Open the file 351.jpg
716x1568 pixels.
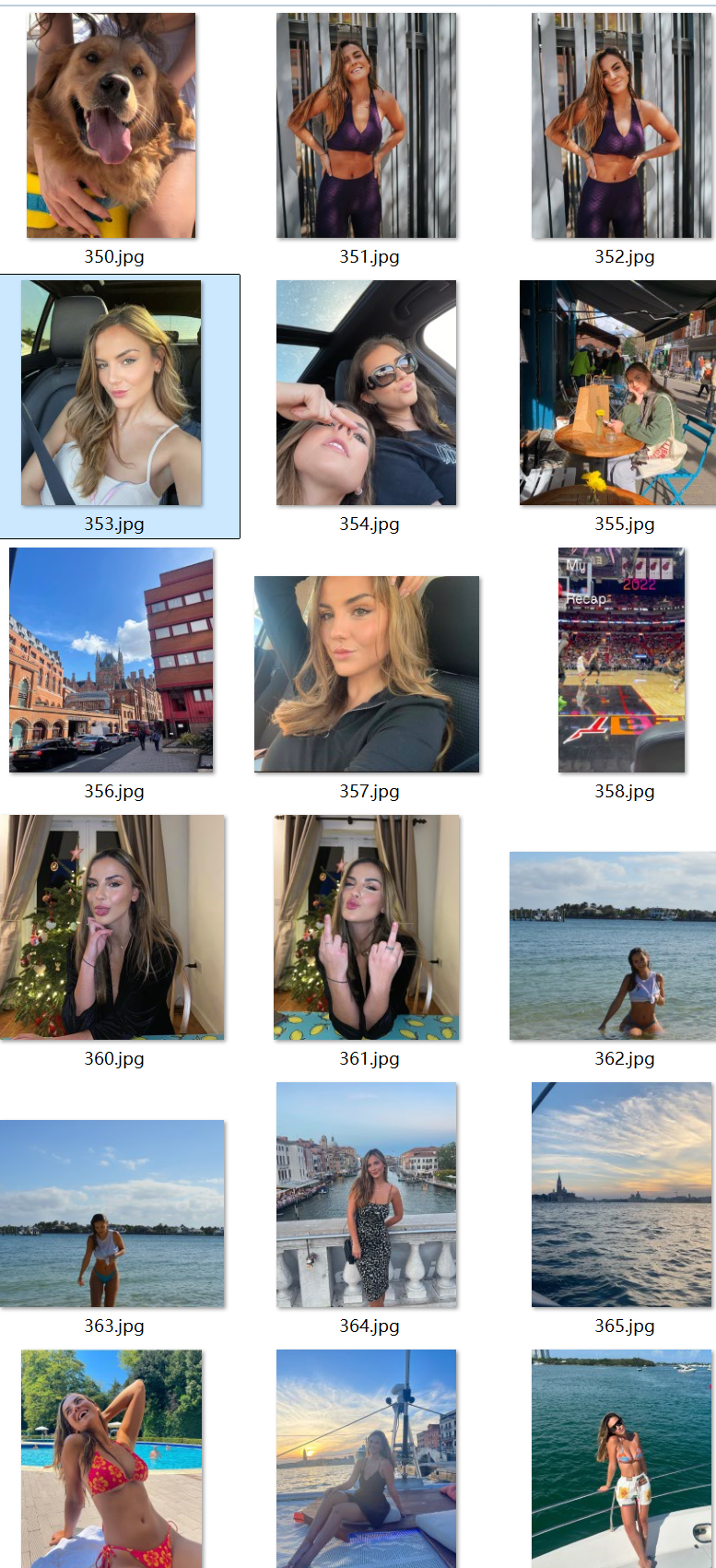pos(367,125)
